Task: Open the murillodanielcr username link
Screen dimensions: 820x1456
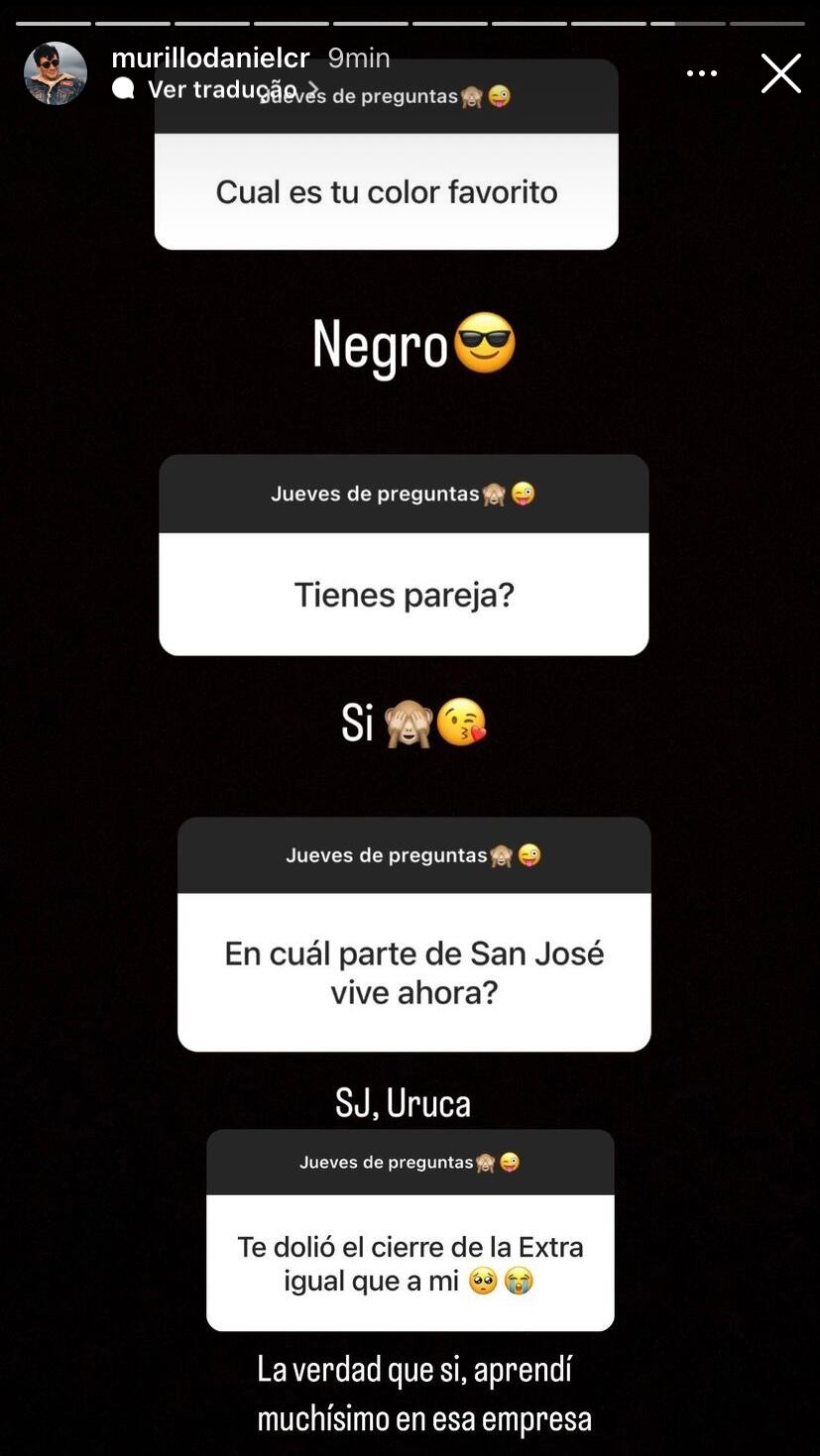Action: point(210,58)
